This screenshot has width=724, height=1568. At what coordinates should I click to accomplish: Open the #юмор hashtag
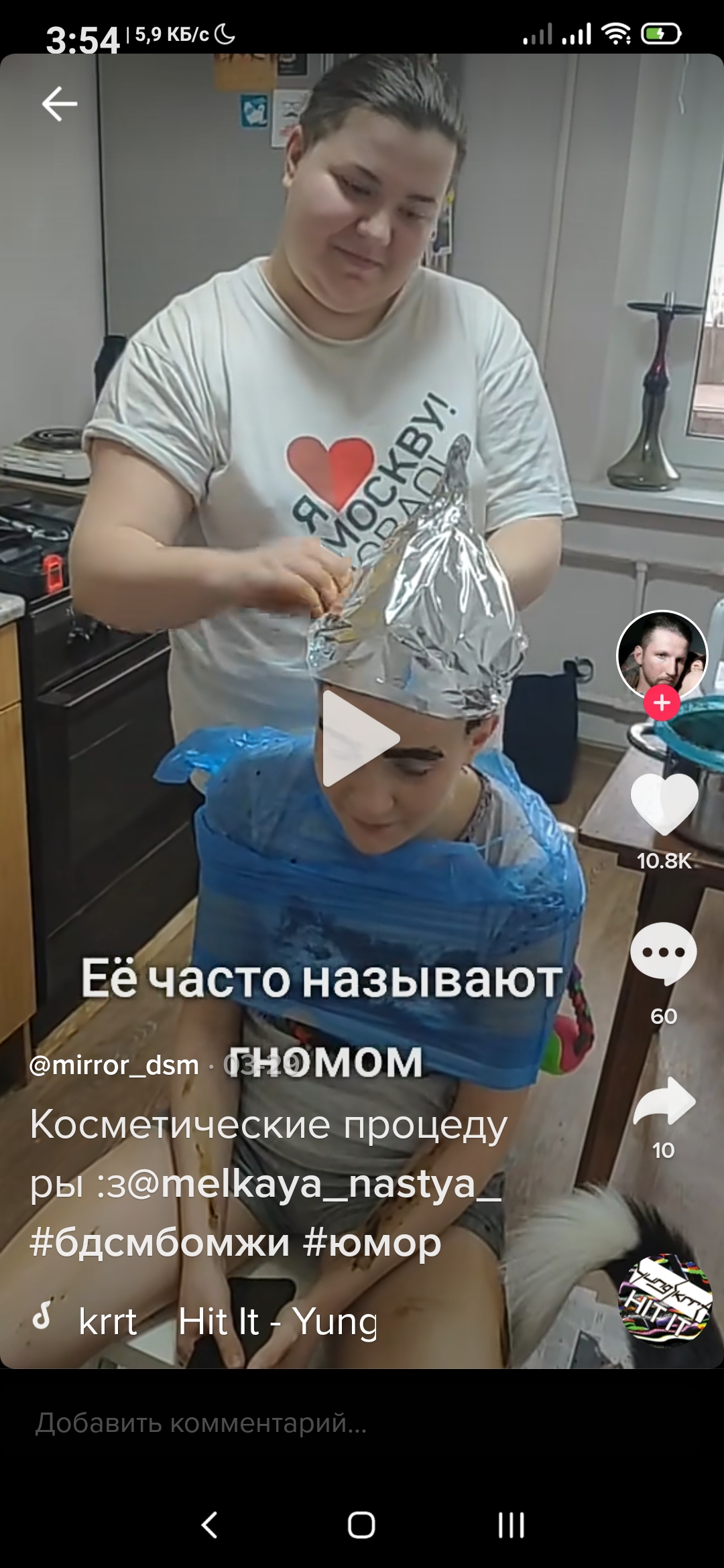[372, 1243]
